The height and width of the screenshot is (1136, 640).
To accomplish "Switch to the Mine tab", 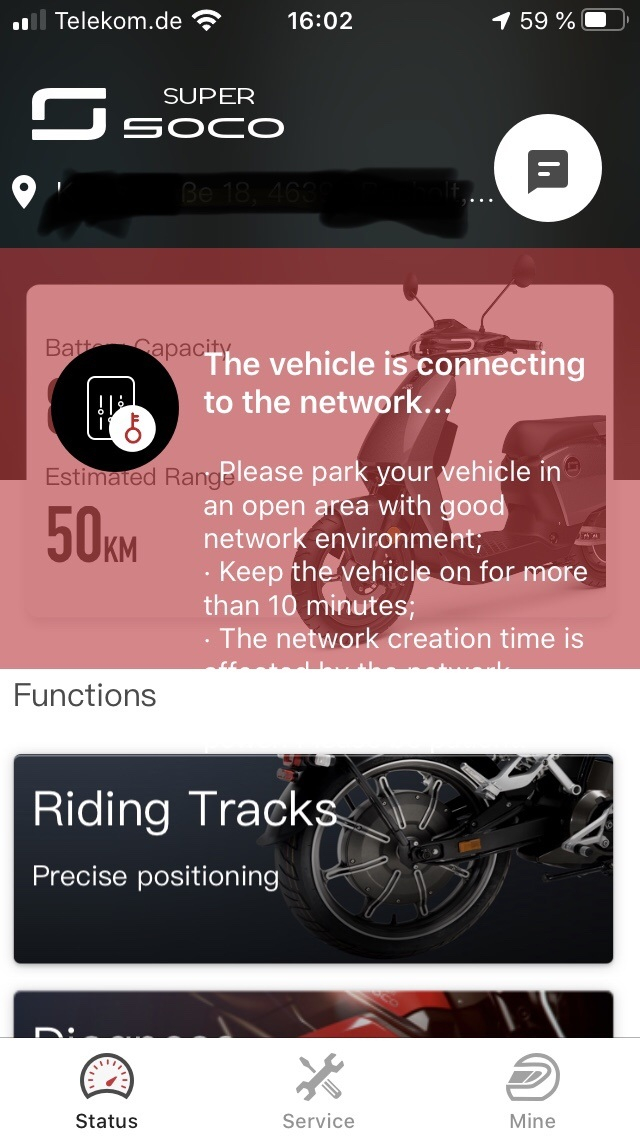I will (x=532, y=1093).
